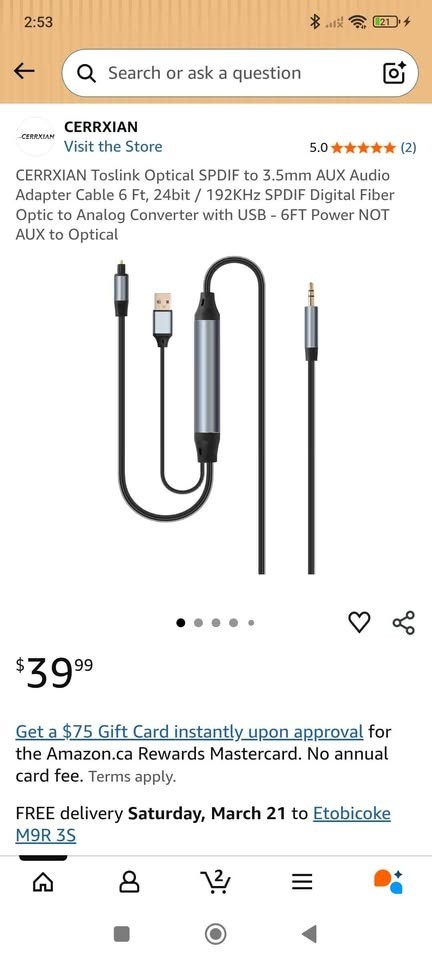Open the account profile tab
432x960 pixels.
[x=129, y=882]
